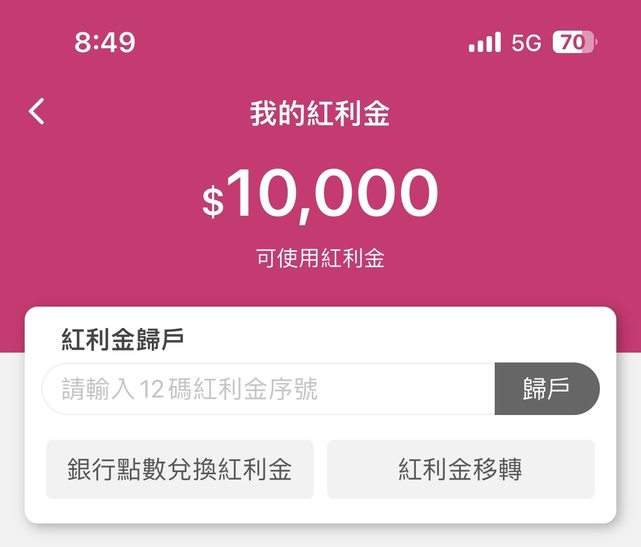Screen dimensions: 641x547
Task: Select 紅利金移轉 option
Action: click(x=460, y=469)
